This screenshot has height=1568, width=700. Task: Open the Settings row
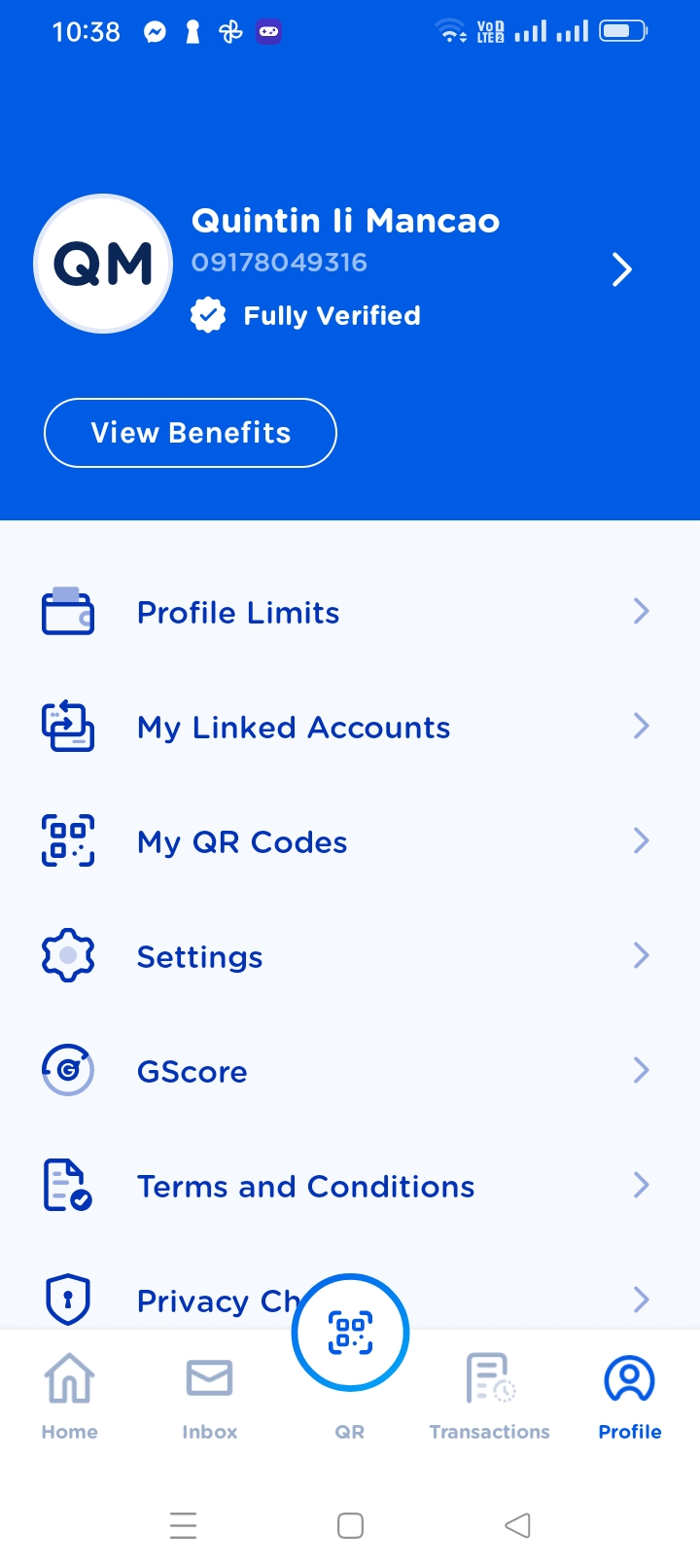[x=199, y=957]
